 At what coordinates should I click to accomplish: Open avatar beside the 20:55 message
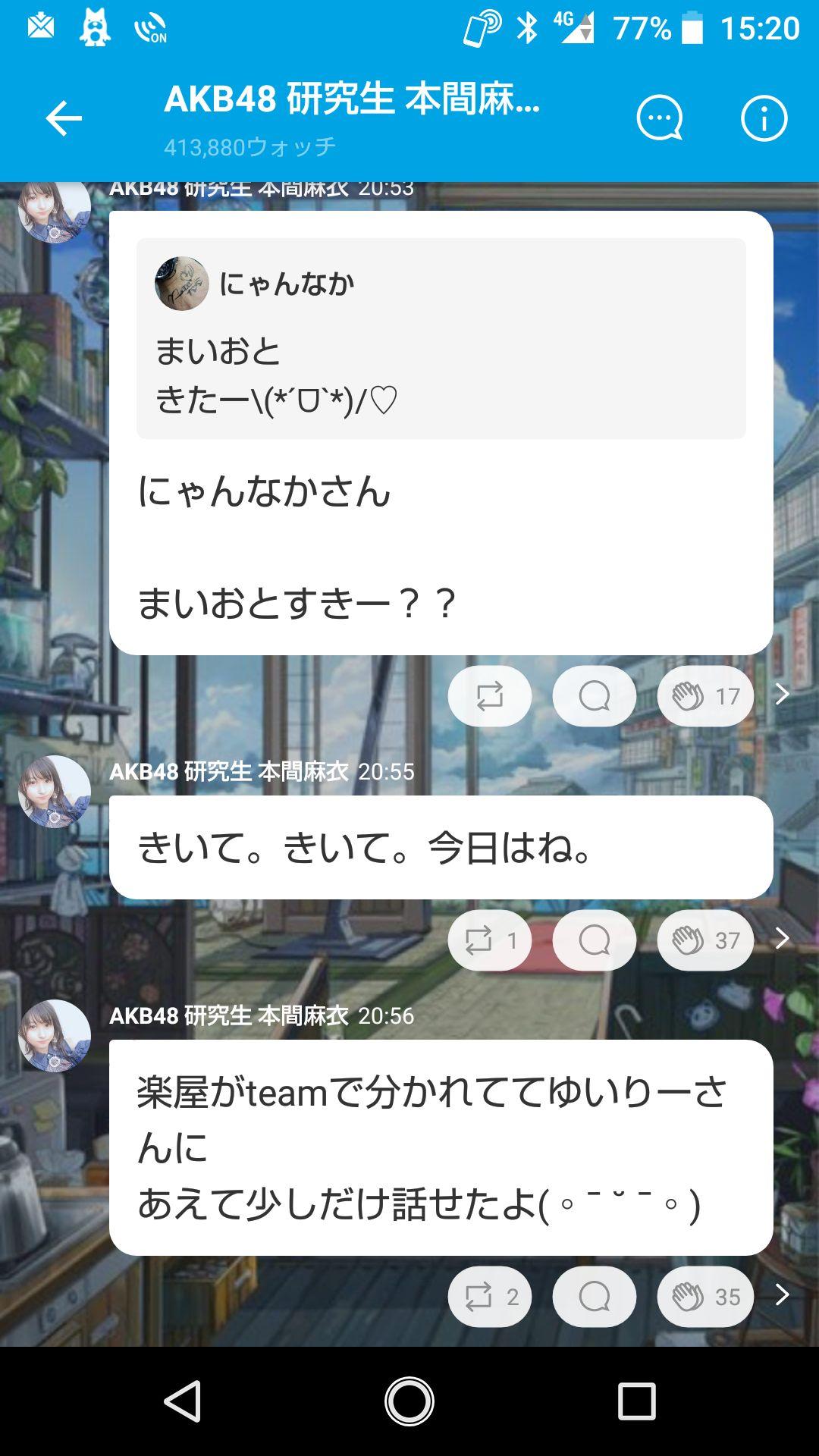[x=55, y=791]
